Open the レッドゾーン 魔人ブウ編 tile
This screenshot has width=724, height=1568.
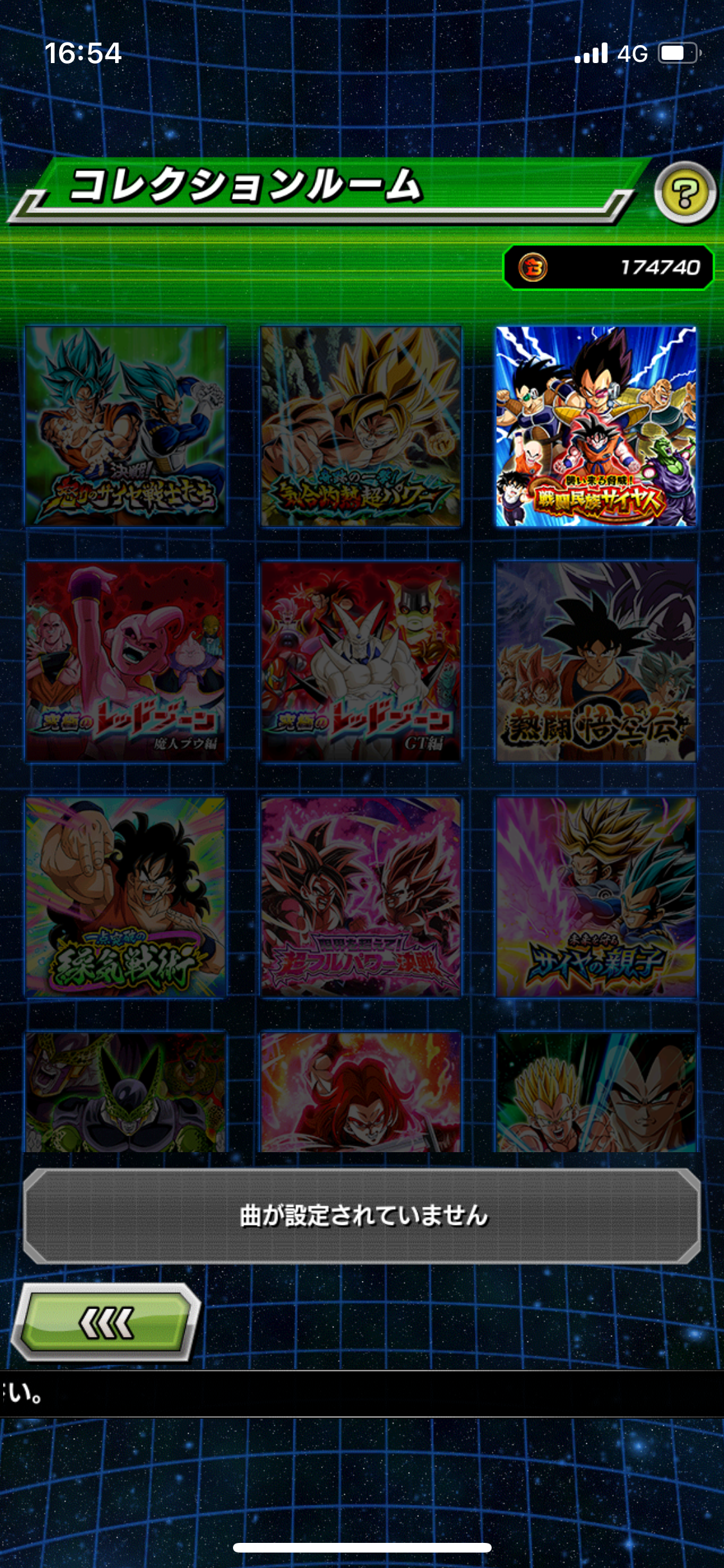coord(125,662)
